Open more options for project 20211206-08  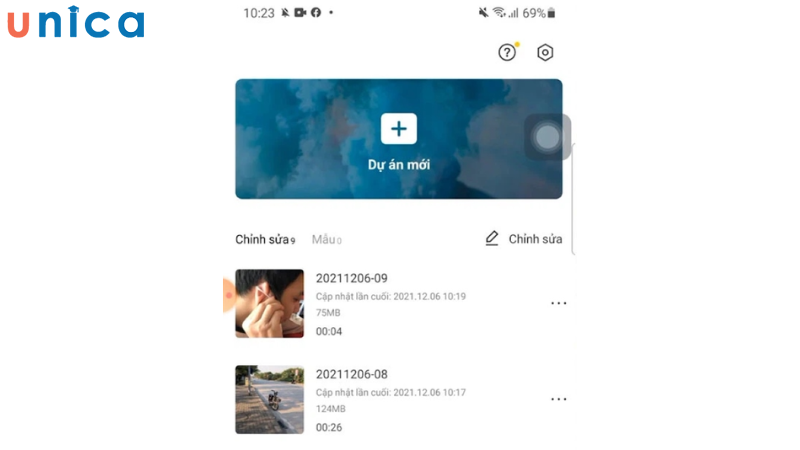(559, 399)
